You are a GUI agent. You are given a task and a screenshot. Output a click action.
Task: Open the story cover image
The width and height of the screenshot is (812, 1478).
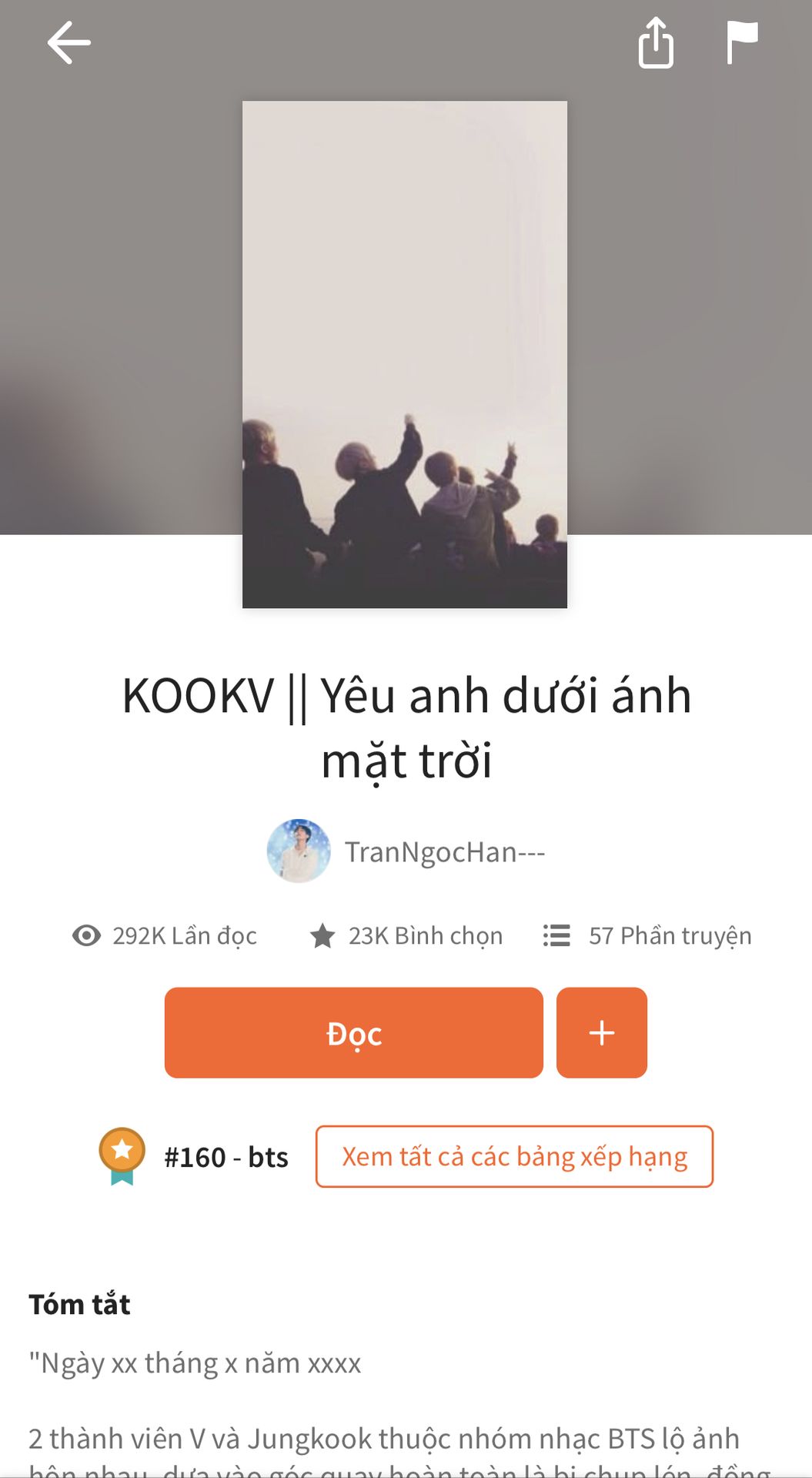pos(405,354)
